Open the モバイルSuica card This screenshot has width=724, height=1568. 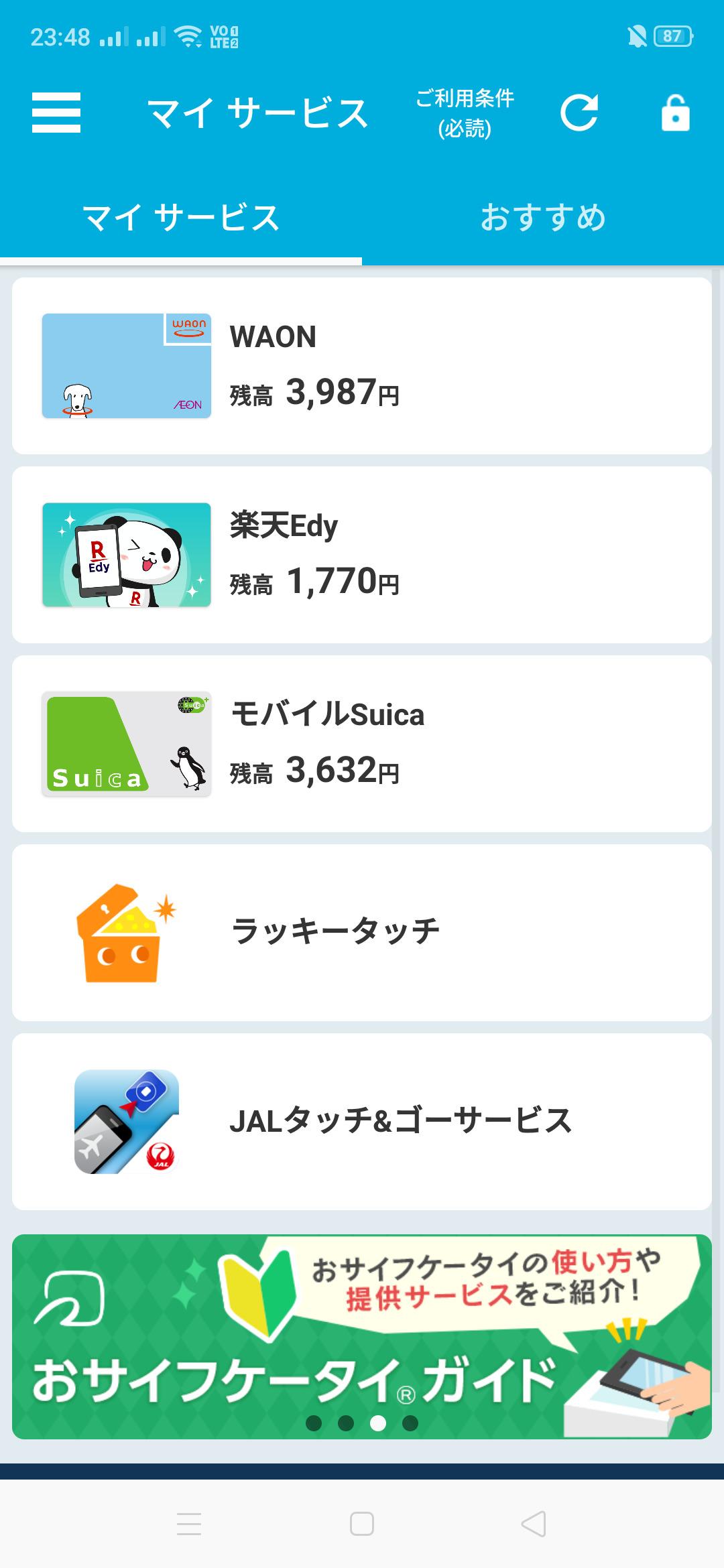click(362, 744)
